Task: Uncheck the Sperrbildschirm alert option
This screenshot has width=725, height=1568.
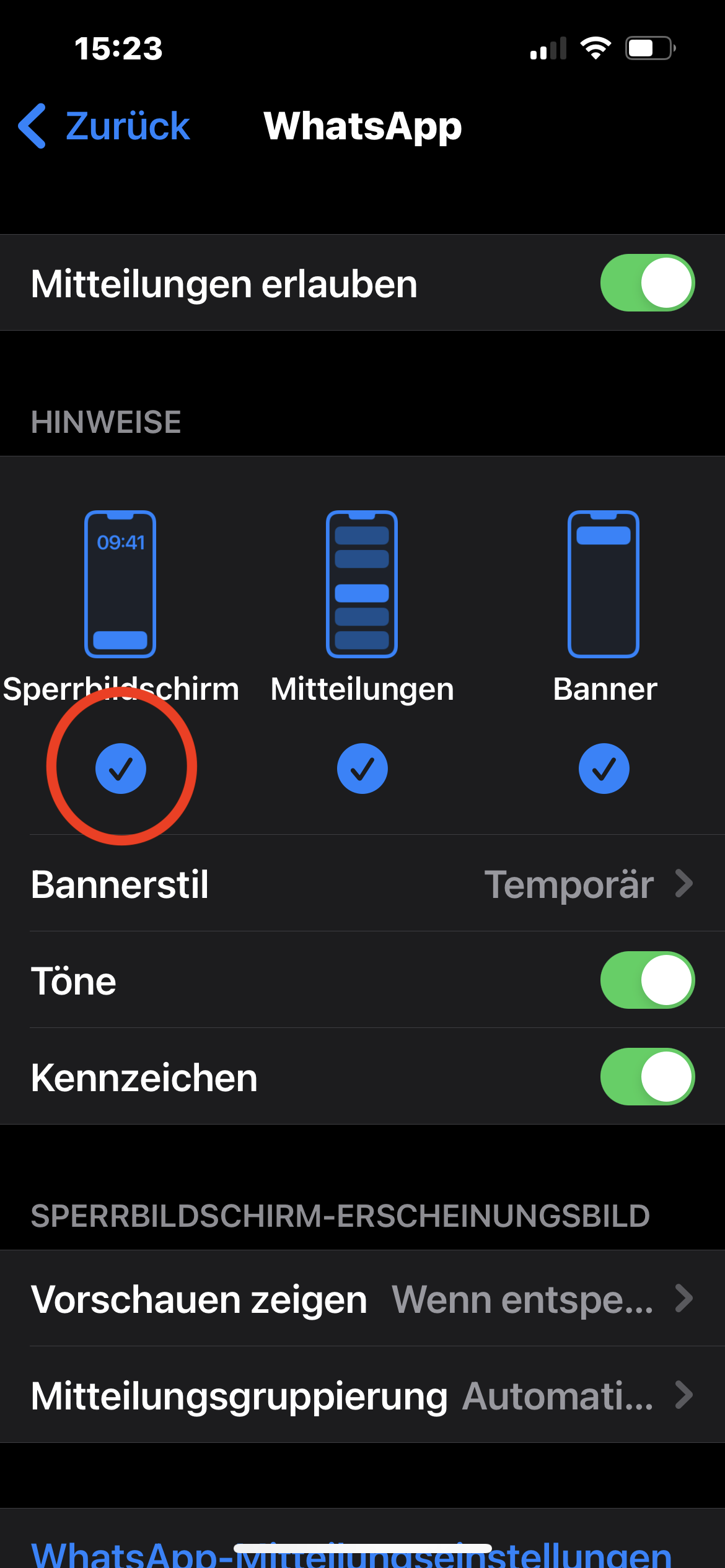Action: pos(121,769)
